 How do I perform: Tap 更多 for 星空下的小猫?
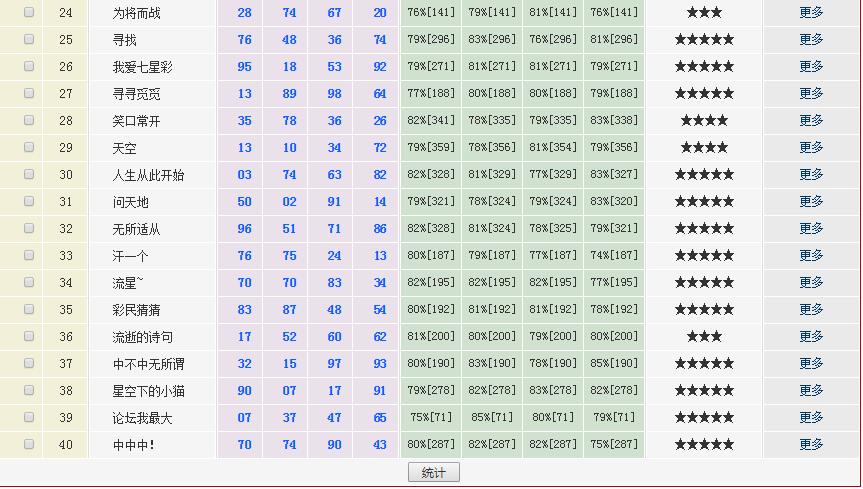pyautogui.click(x=811, y=391)
